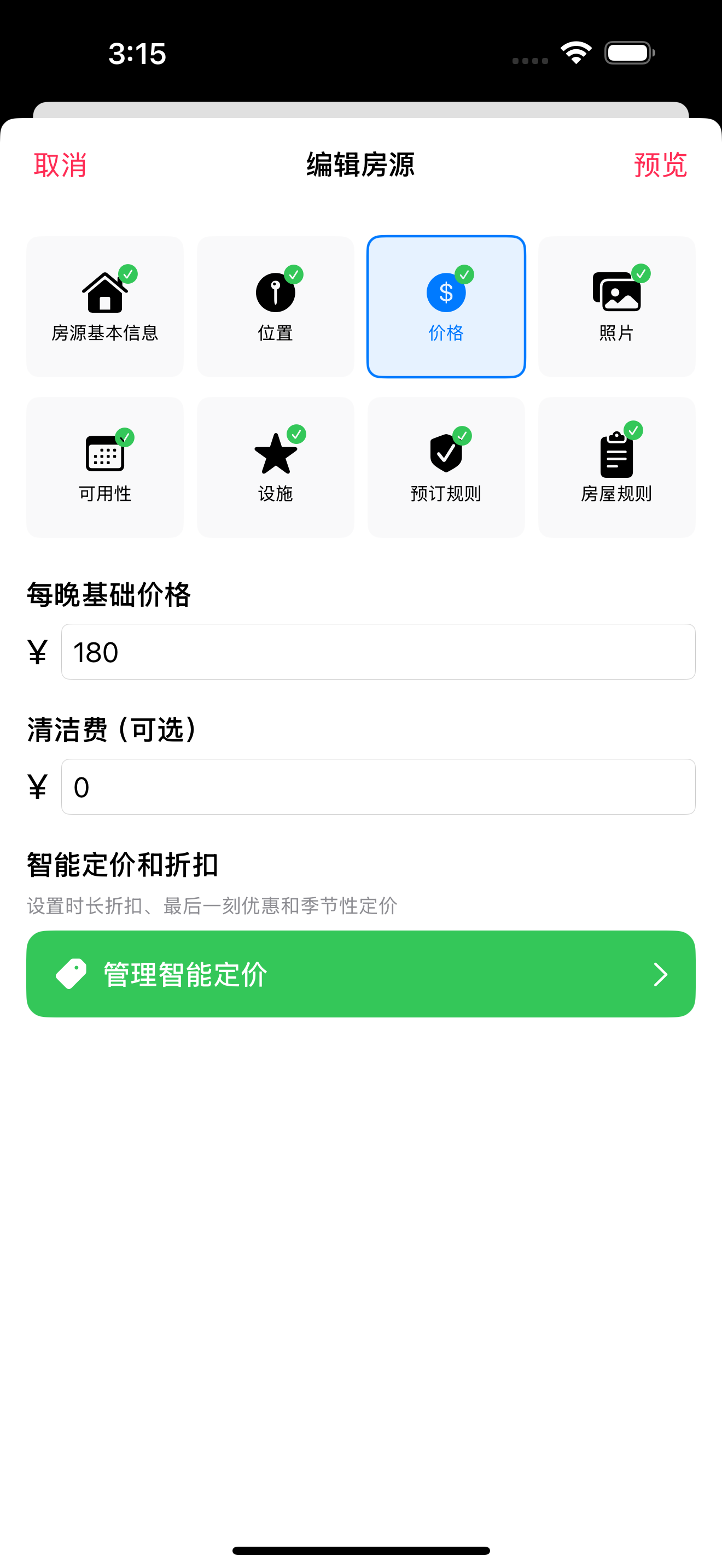
Task: Select the 房屋规则 section
Action: pyautogui.click(x=616, y=467)
